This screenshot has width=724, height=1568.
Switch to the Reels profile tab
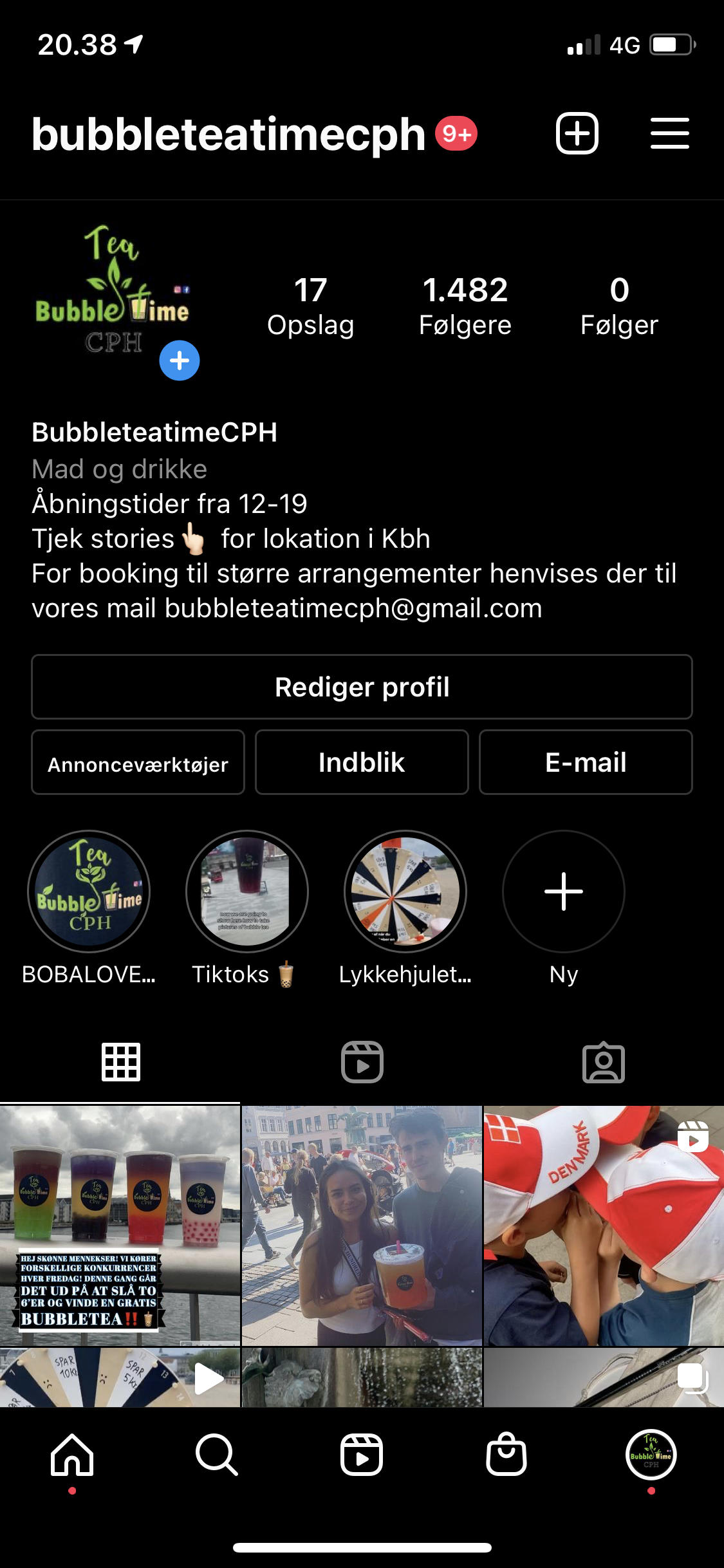pyautogui.click(x=362, y=1062)
